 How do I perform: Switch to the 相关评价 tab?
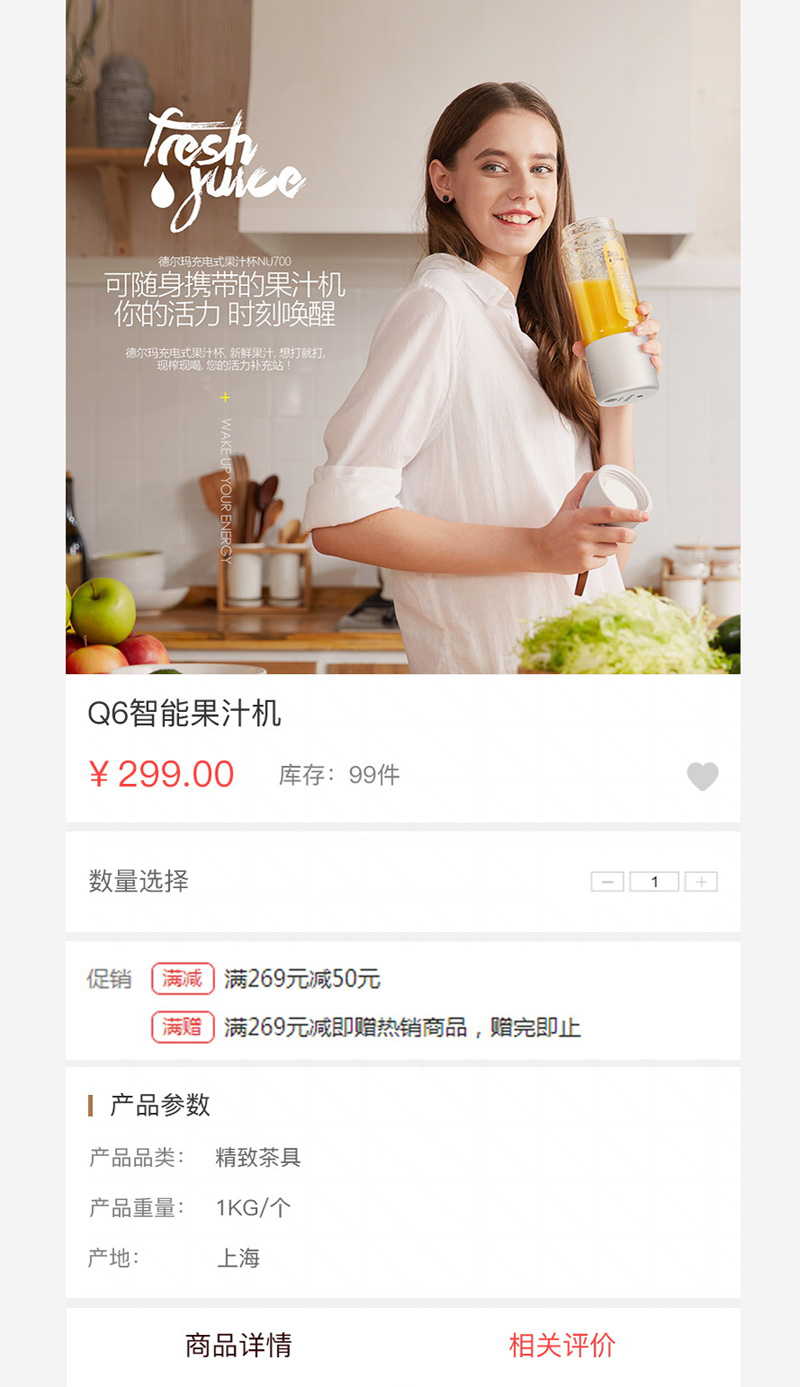pyautogui.click(x=563, y=1346)
